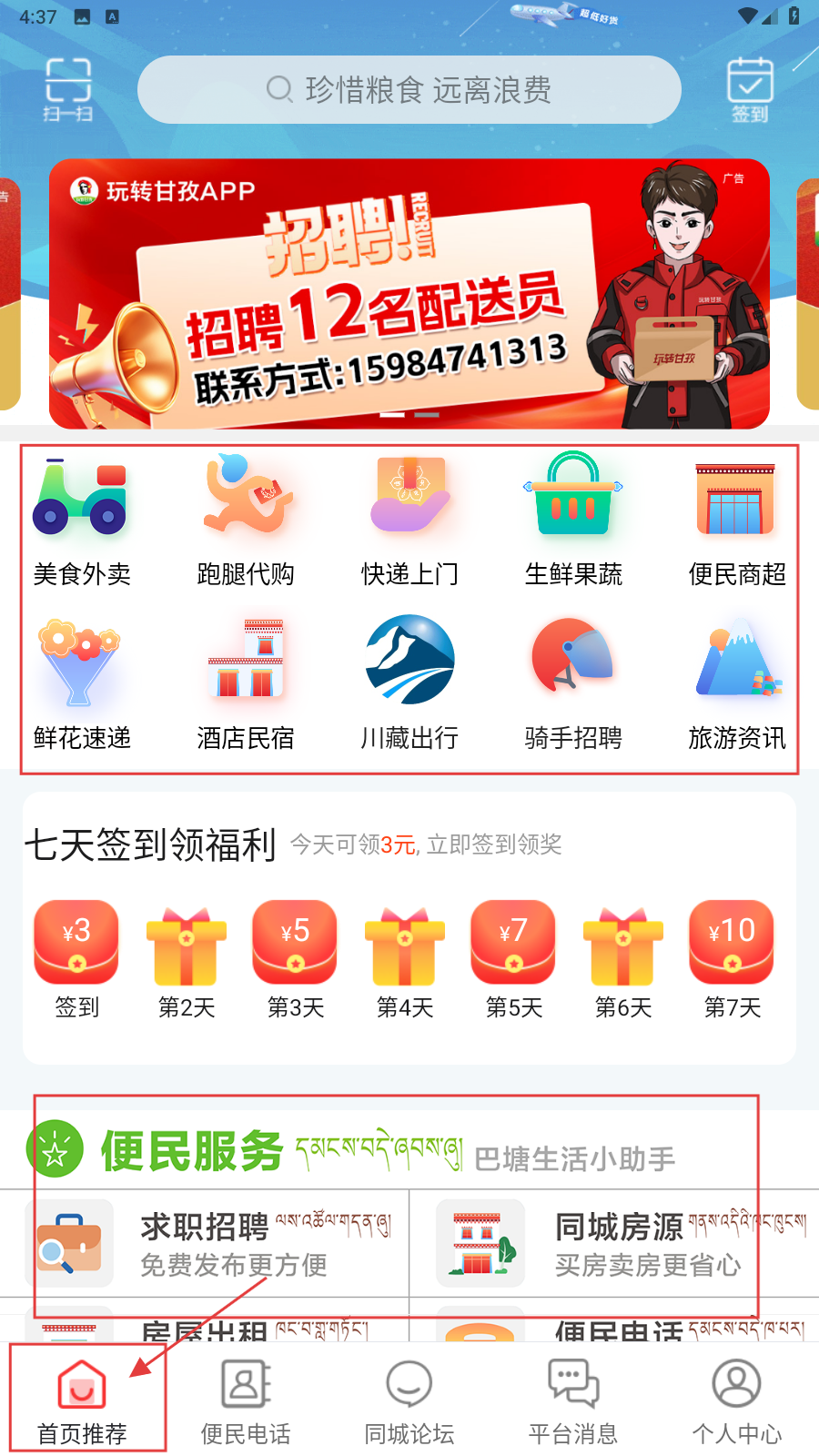819x1456 pixels.
Task: View 骑手招聘 rider recruitment
Action: click(573, 684)
